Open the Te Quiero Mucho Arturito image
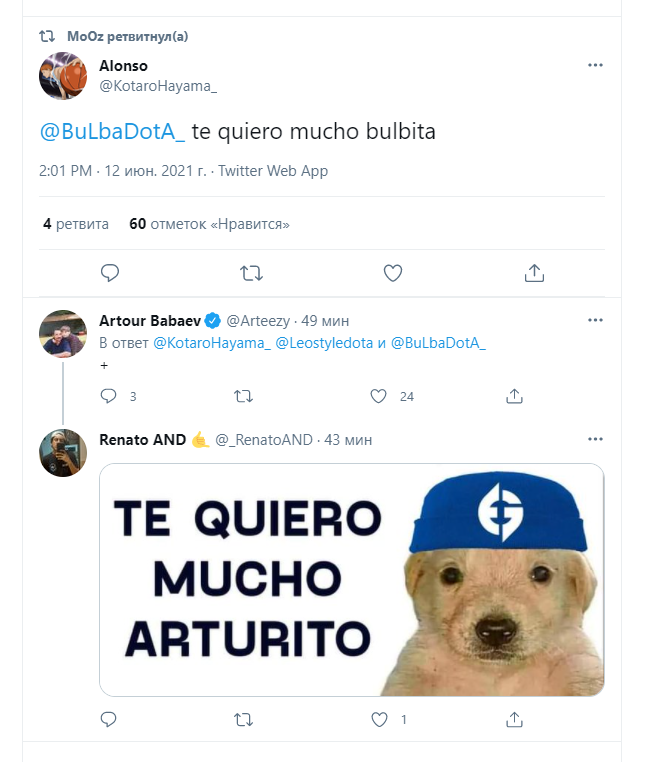This screenshot has height=762, width=646. [352, 579]
